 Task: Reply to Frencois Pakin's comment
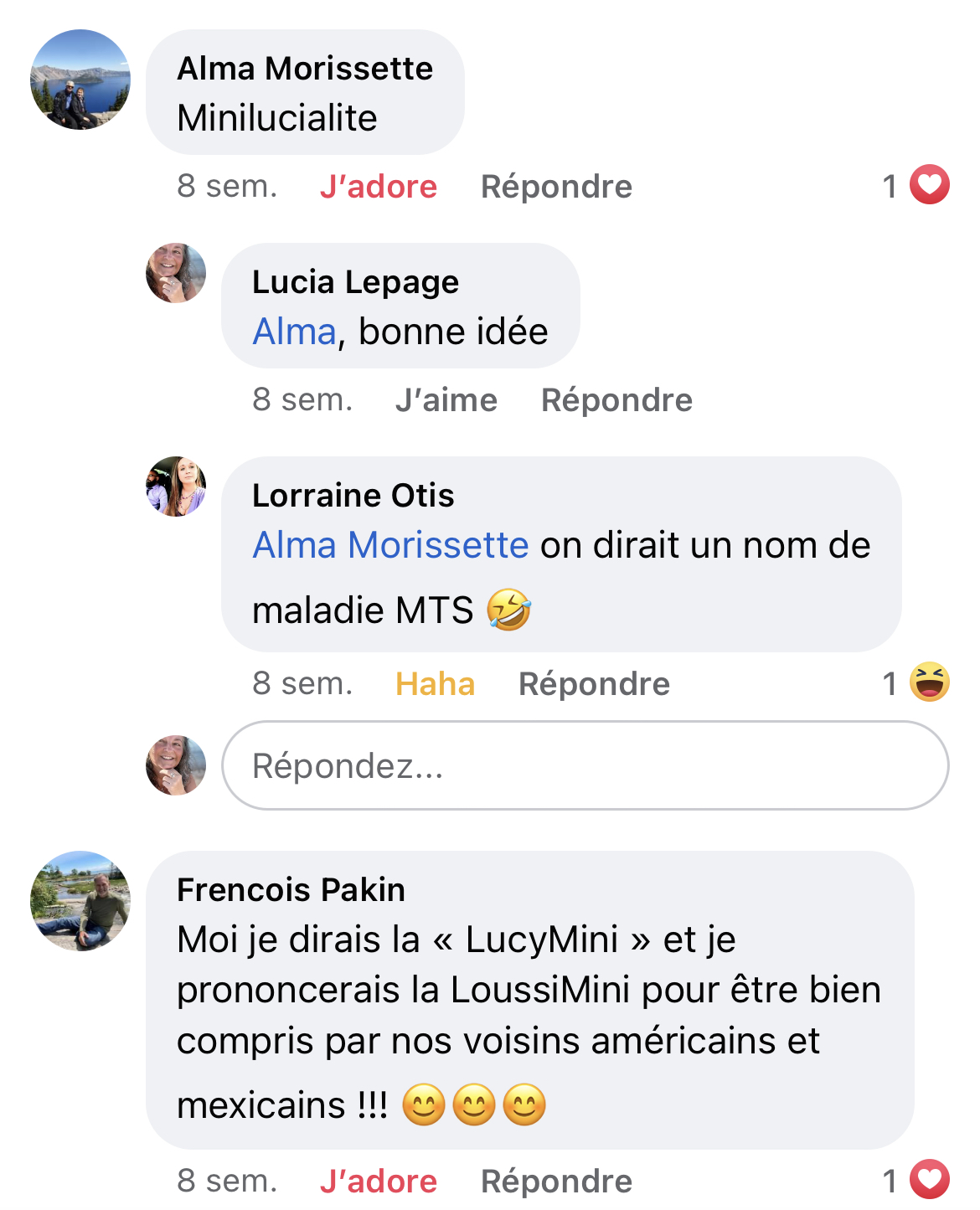tap(556, 1181)
